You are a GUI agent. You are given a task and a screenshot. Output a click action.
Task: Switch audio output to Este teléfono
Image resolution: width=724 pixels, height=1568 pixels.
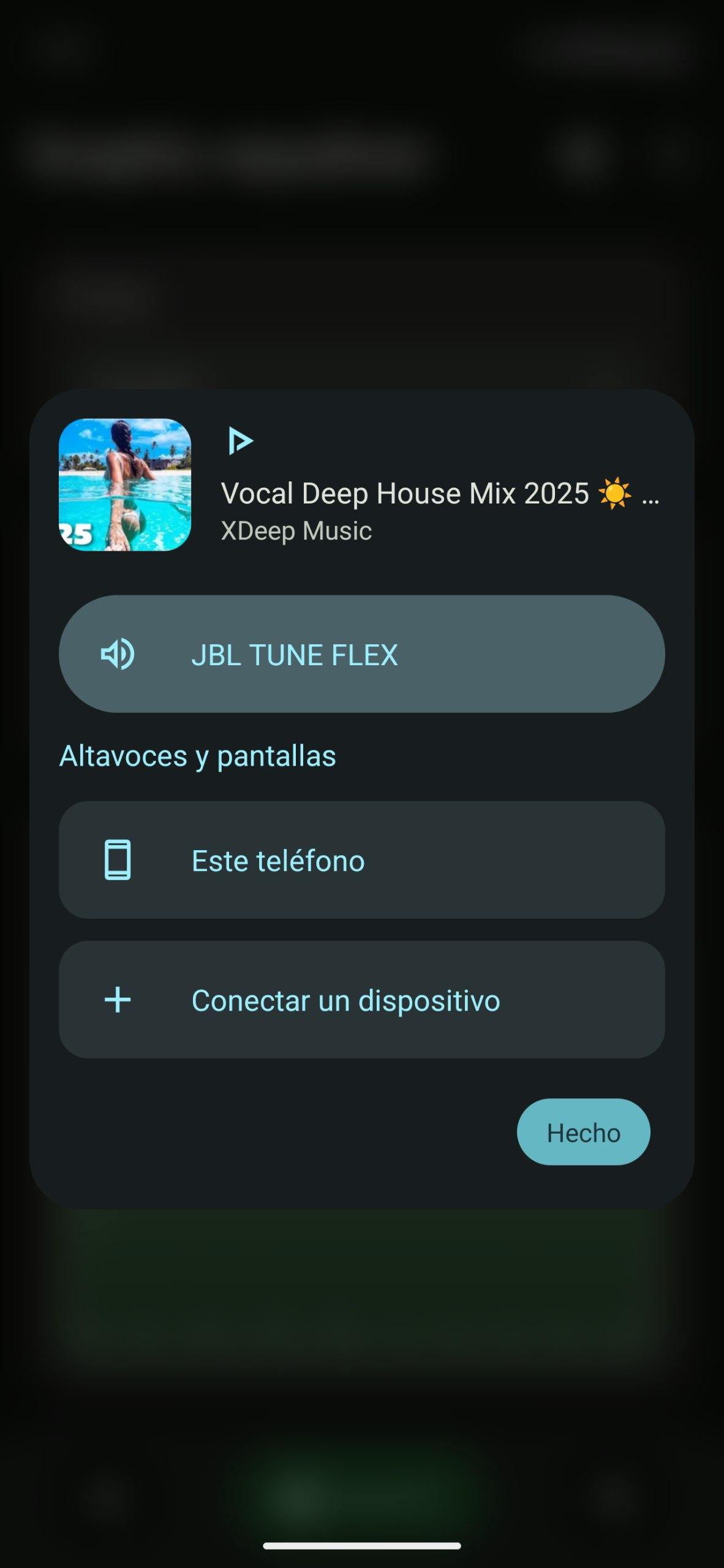(x=361, y=860)
